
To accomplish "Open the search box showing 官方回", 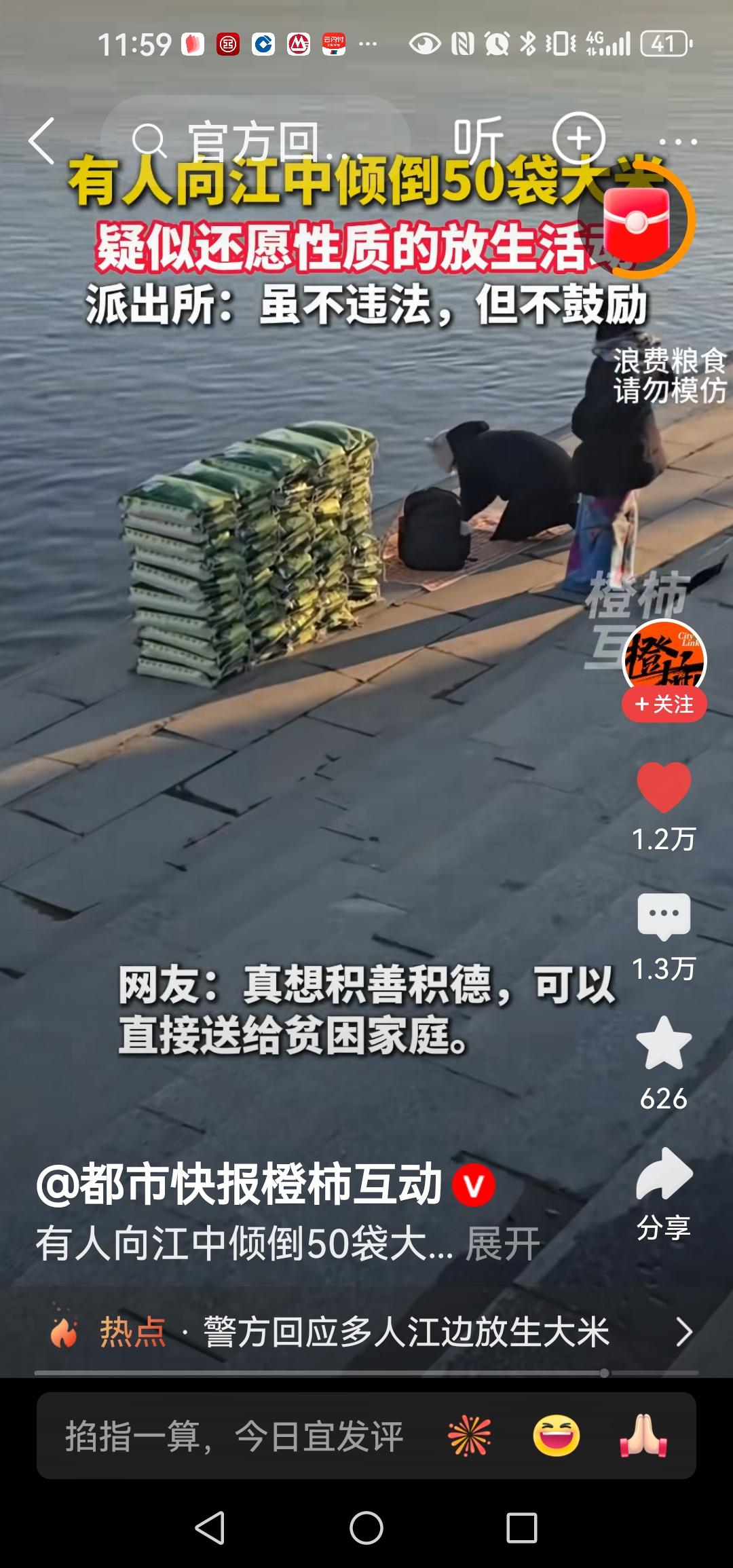I will tap(255, 141).
